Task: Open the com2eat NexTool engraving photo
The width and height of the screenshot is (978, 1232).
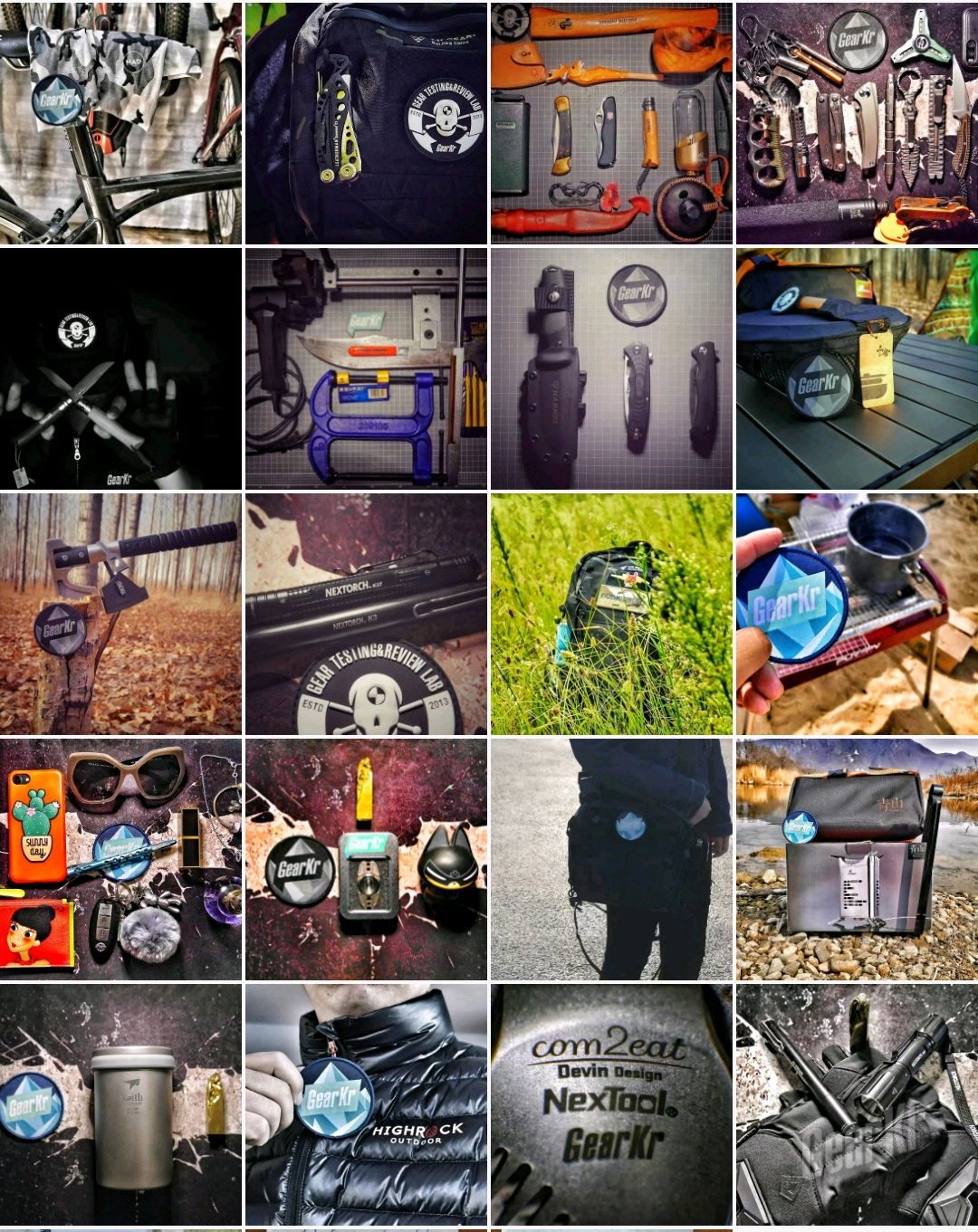Action: (611, 1105)
